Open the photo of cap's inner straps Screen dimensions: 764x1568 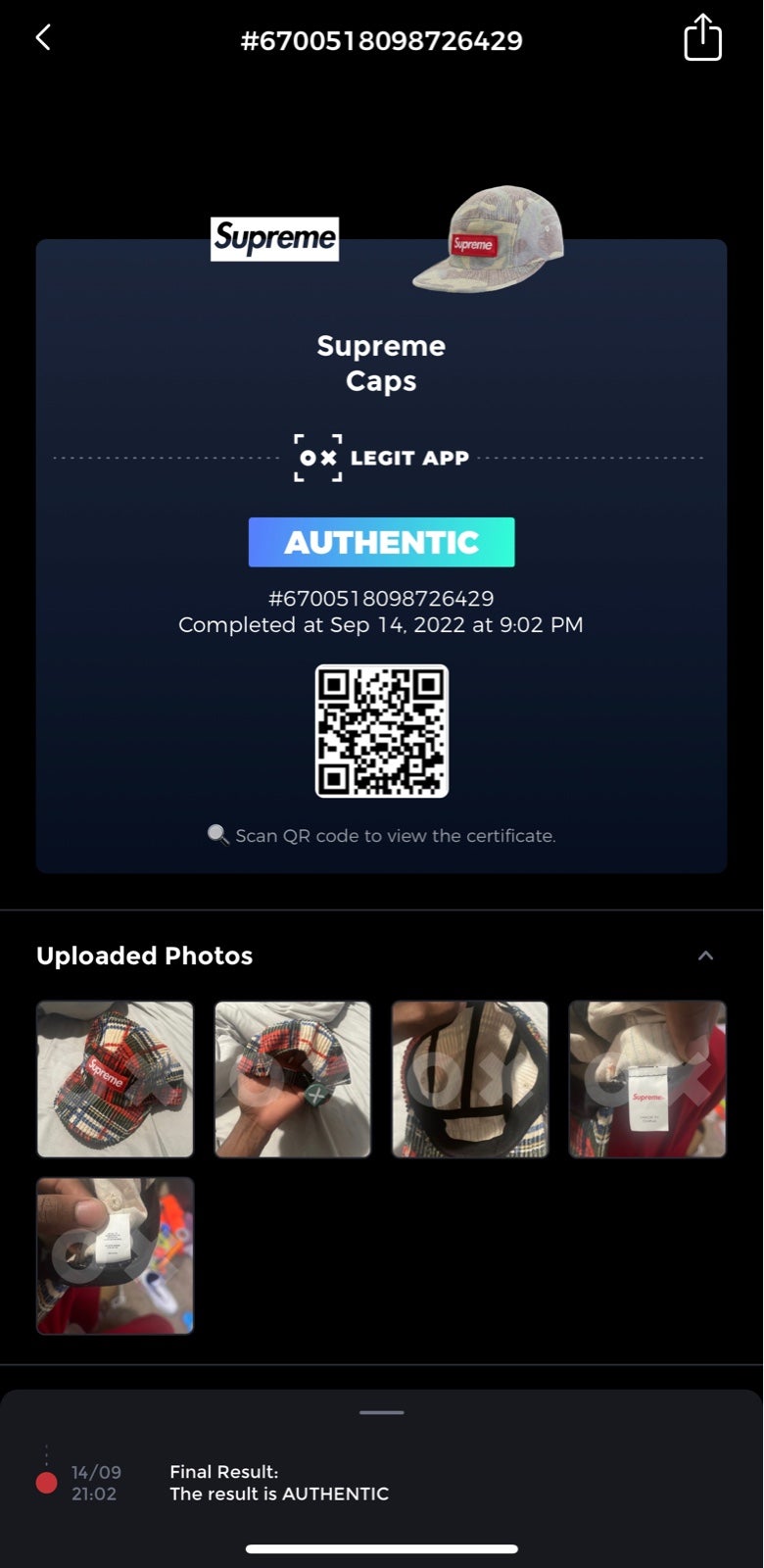[x=470, y=1079]
